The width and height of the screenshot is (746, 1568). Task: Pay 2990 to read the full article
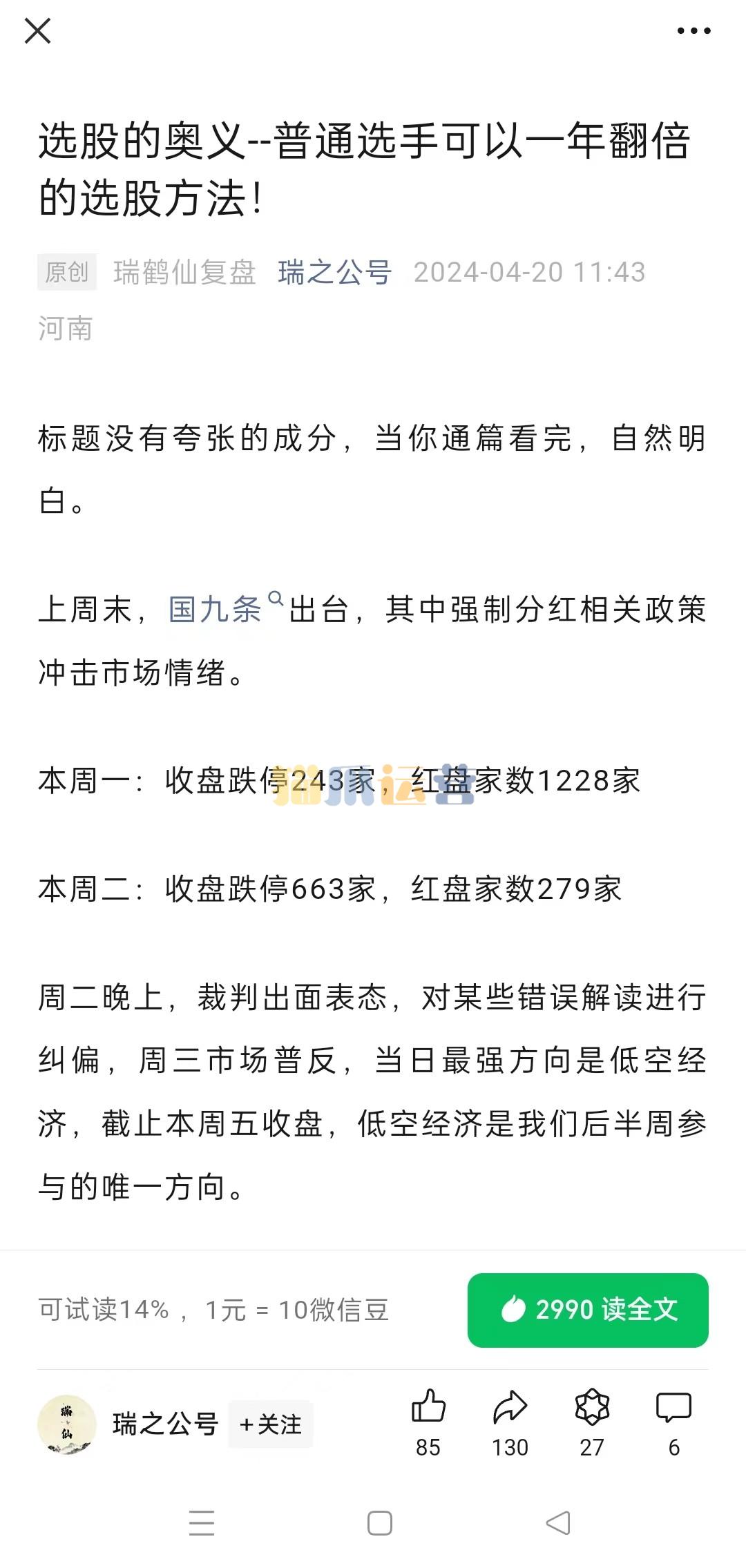click(x=588, y=1310)
